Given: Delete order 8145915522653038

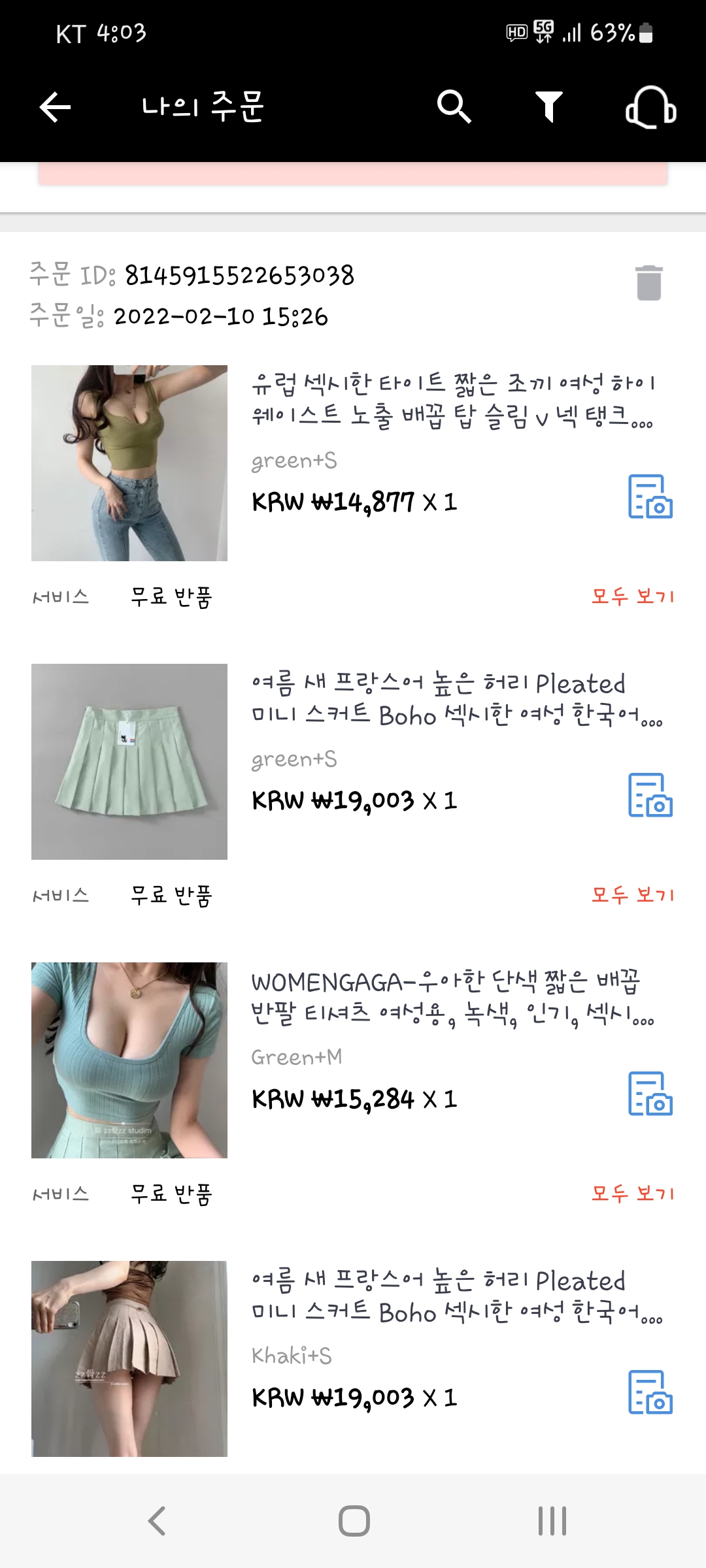Looking at the screenshot, I should click(x=649, y=283).
